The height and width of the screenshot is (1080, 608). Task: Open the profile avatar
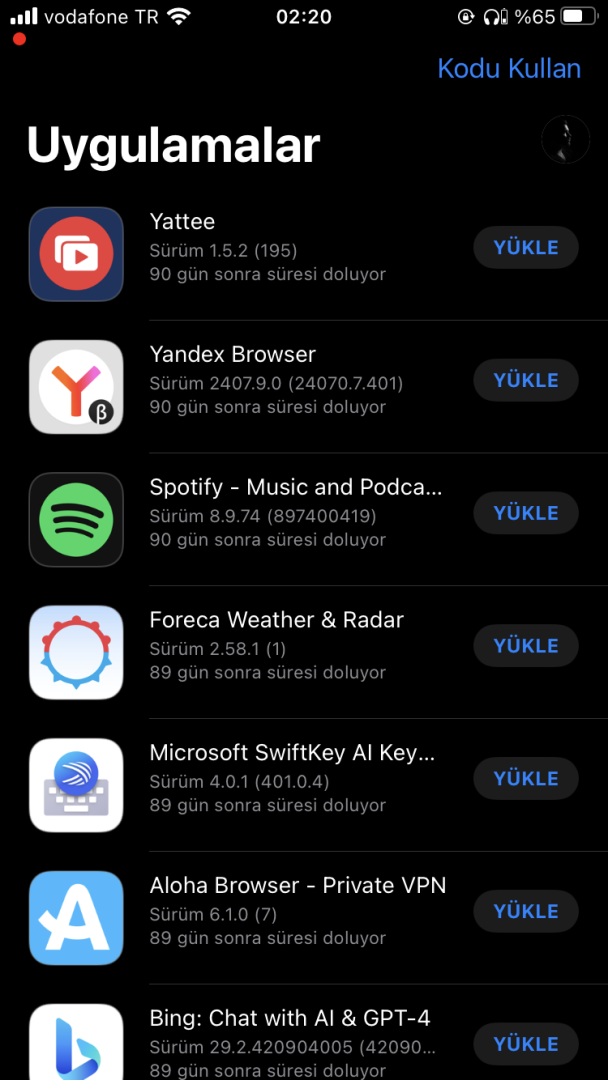click(565, 139)
